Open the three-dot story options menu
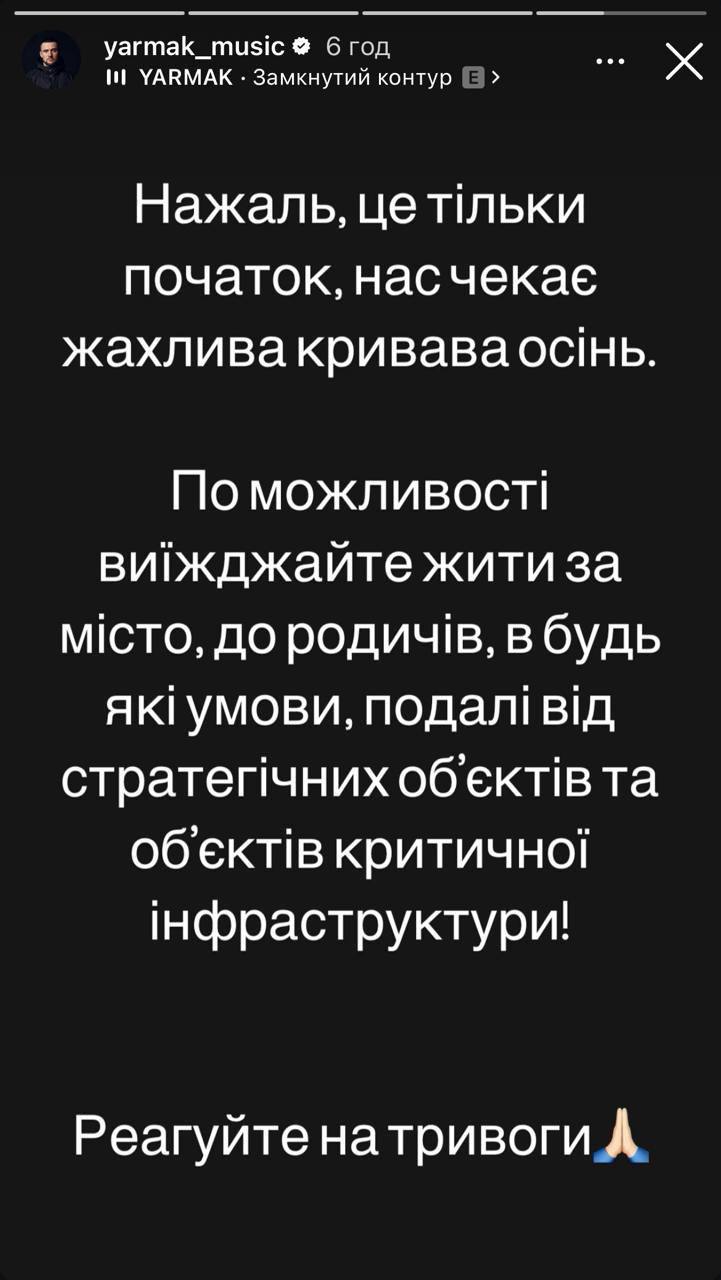The image size is (721, 1280). 610,61
